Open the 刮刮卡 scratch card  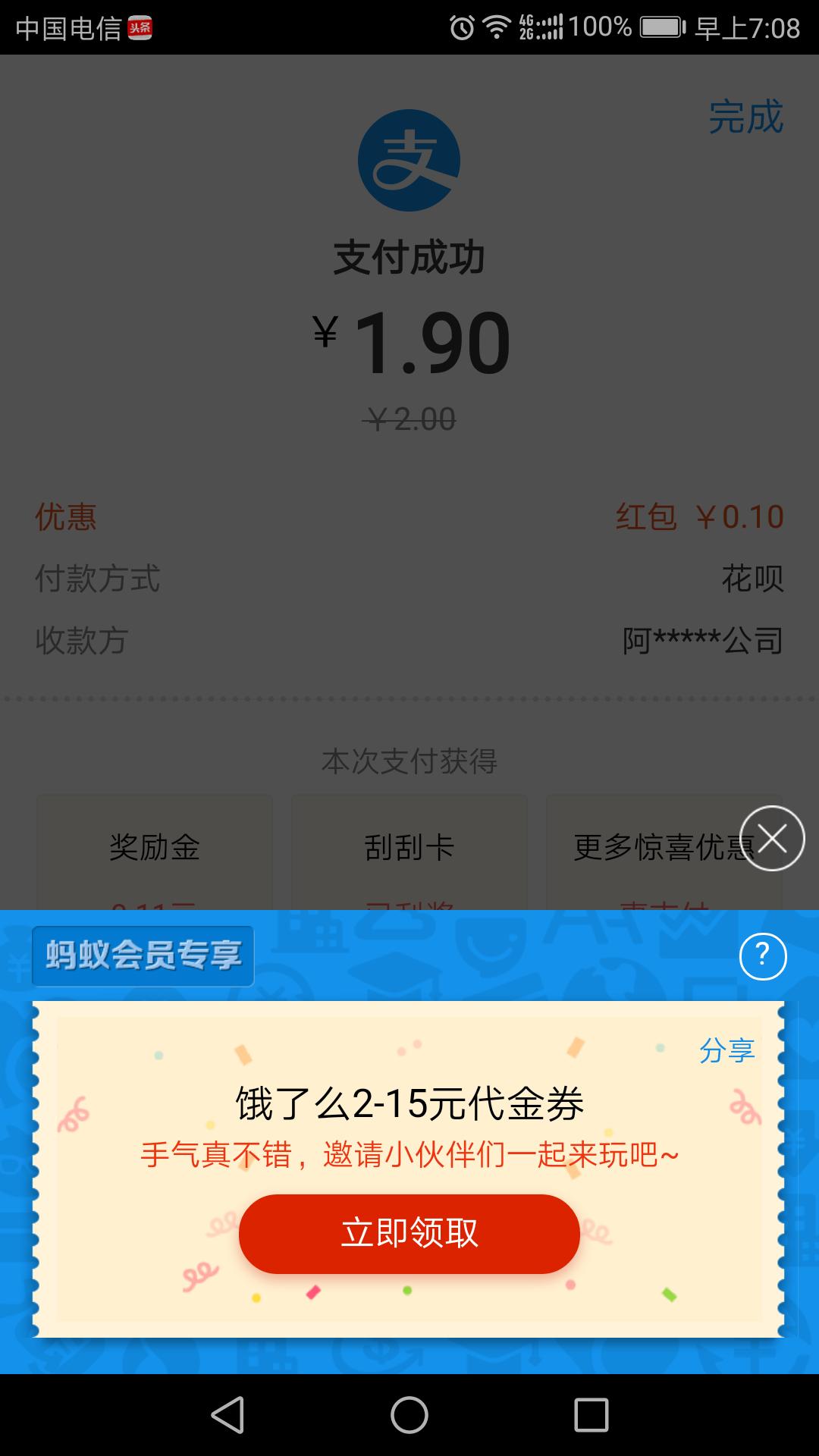coord(409,849)
